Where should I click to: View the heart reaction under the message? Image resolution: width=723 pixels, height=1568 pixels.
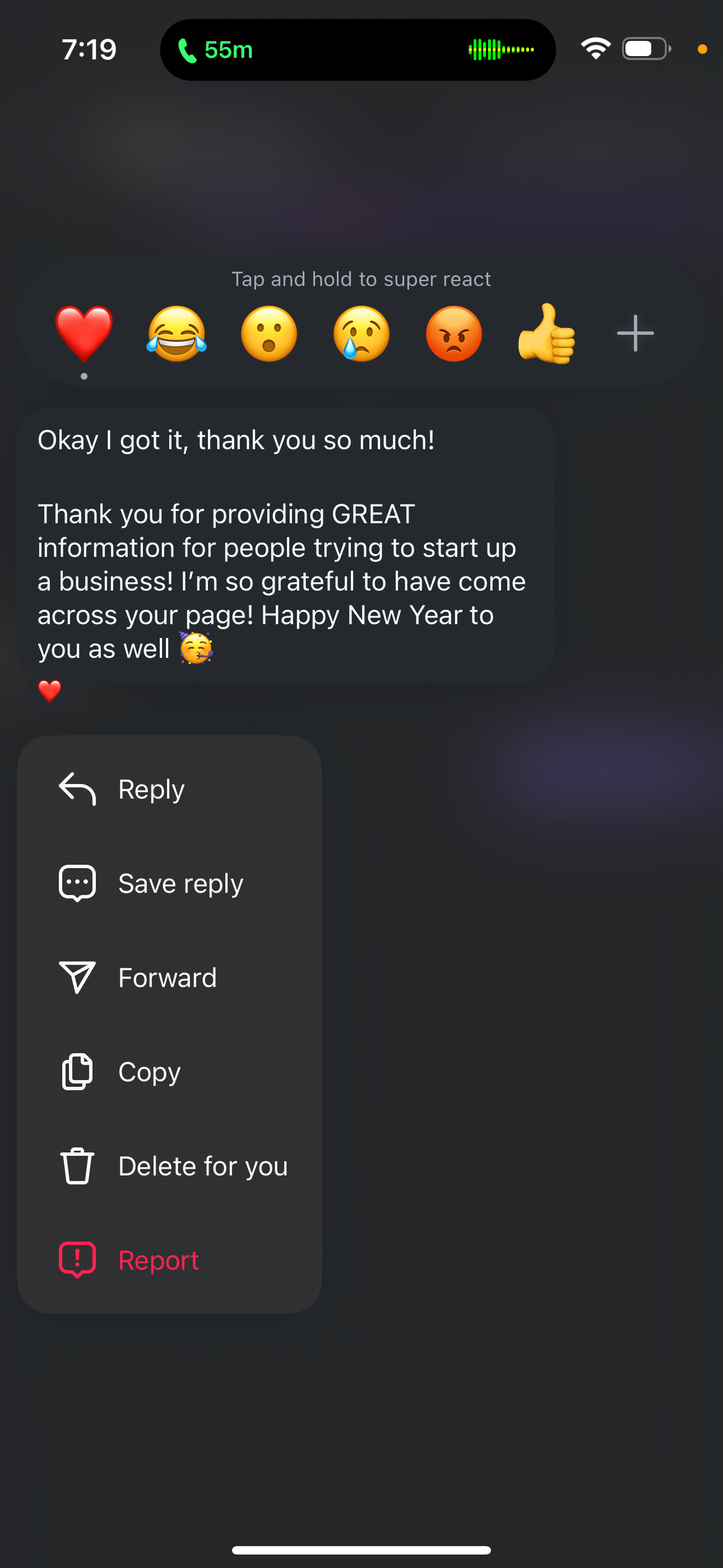point(49,691)
